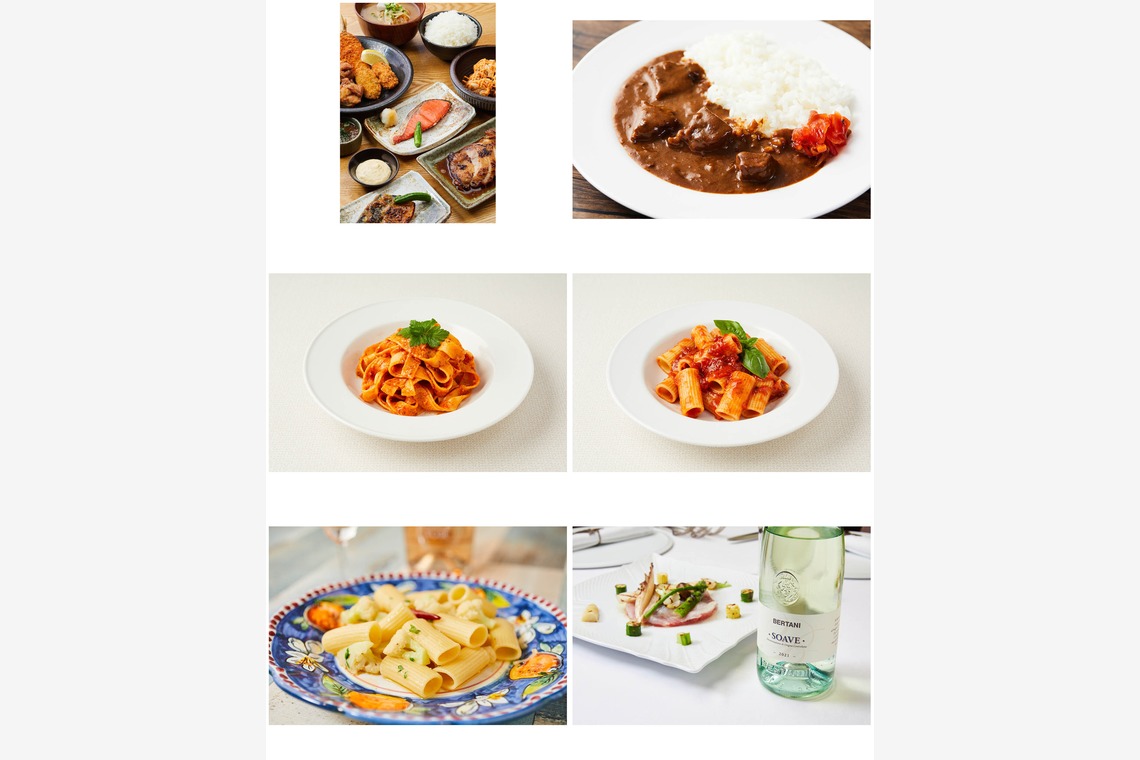Image resolution: width=1140 pixels, height=760 pixels.
Task: Enlarge the paccheri on blue plate photo
Action: (417, 625)
